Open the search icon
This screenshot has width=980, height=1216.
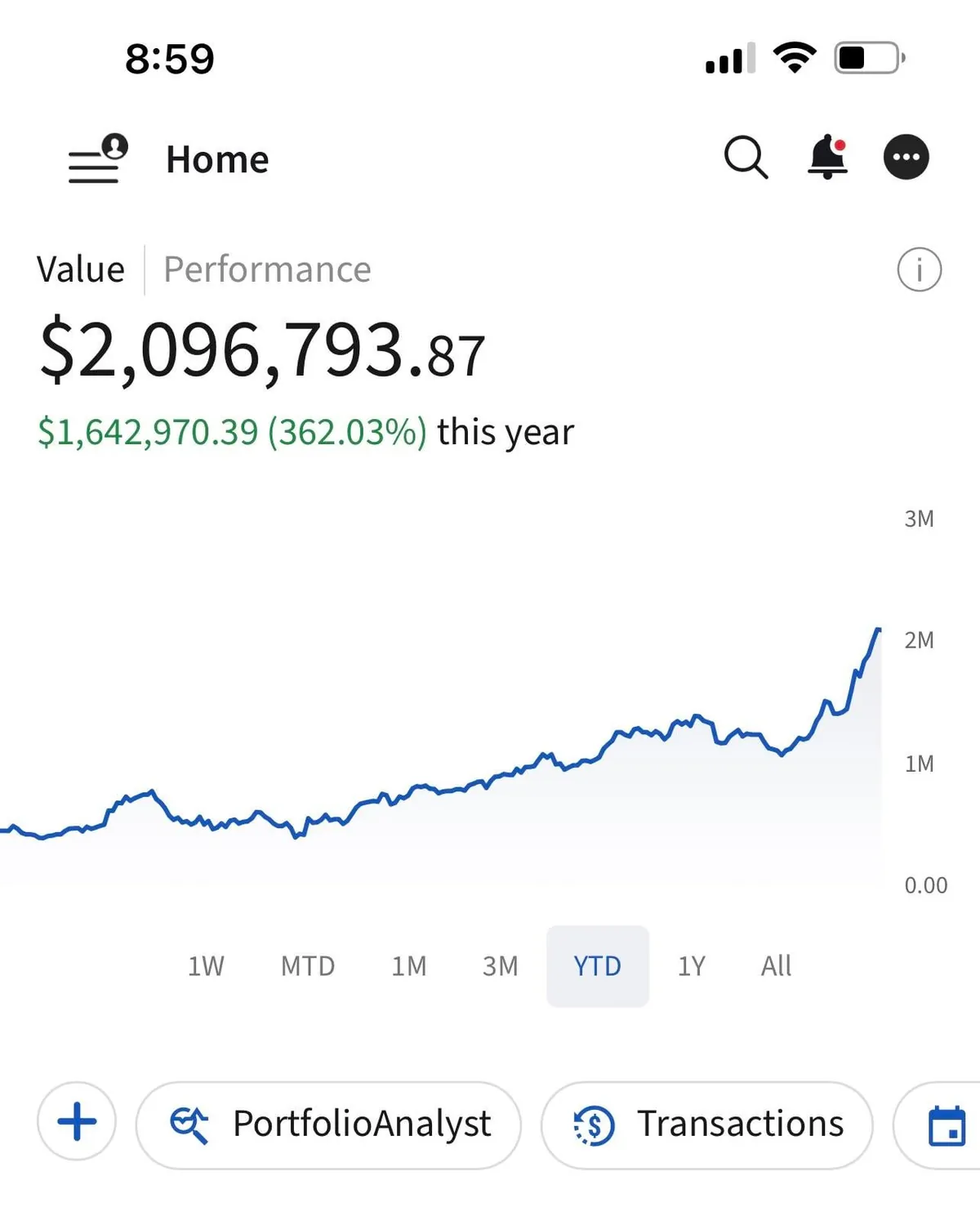pos(746,158)
